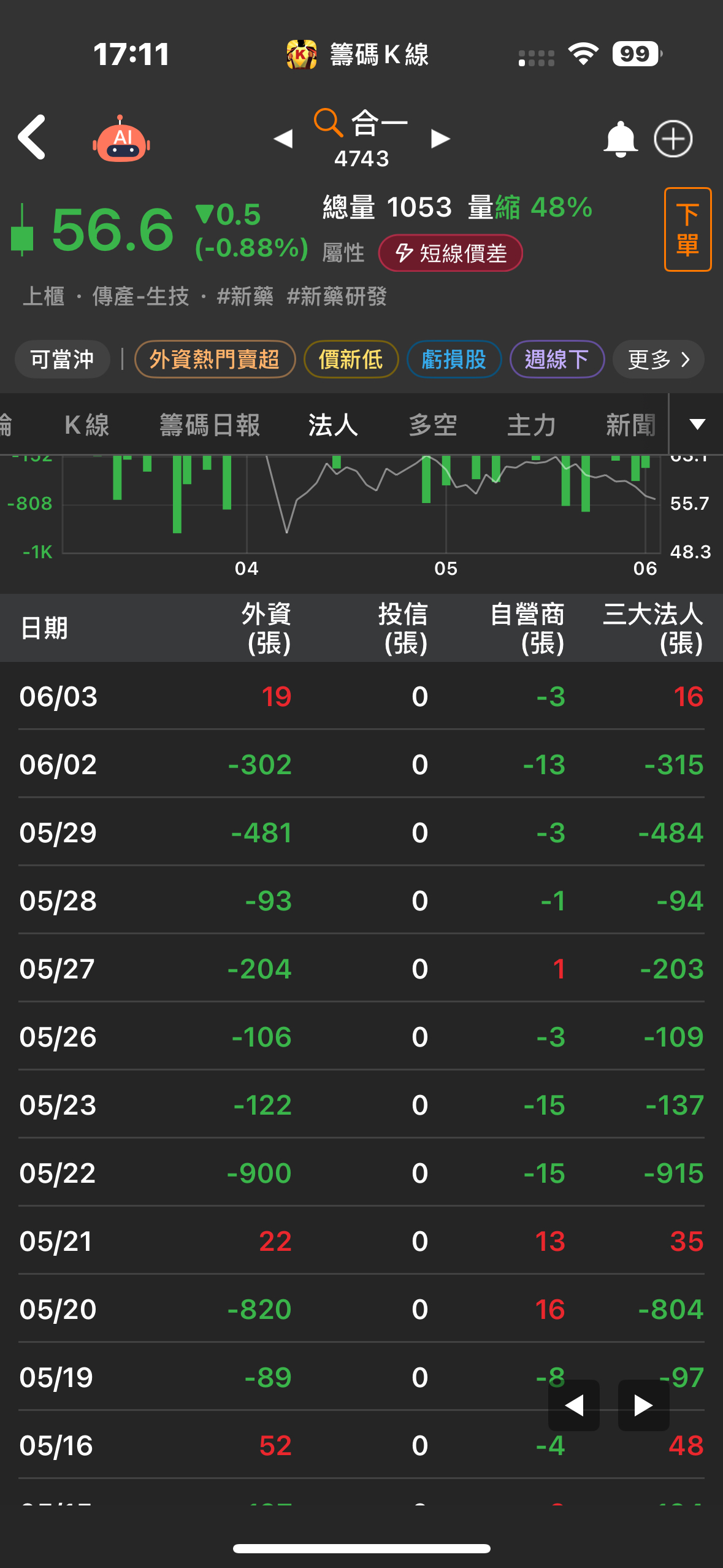
Task: Switch to the K線 tab
Action: click(87, 425)
